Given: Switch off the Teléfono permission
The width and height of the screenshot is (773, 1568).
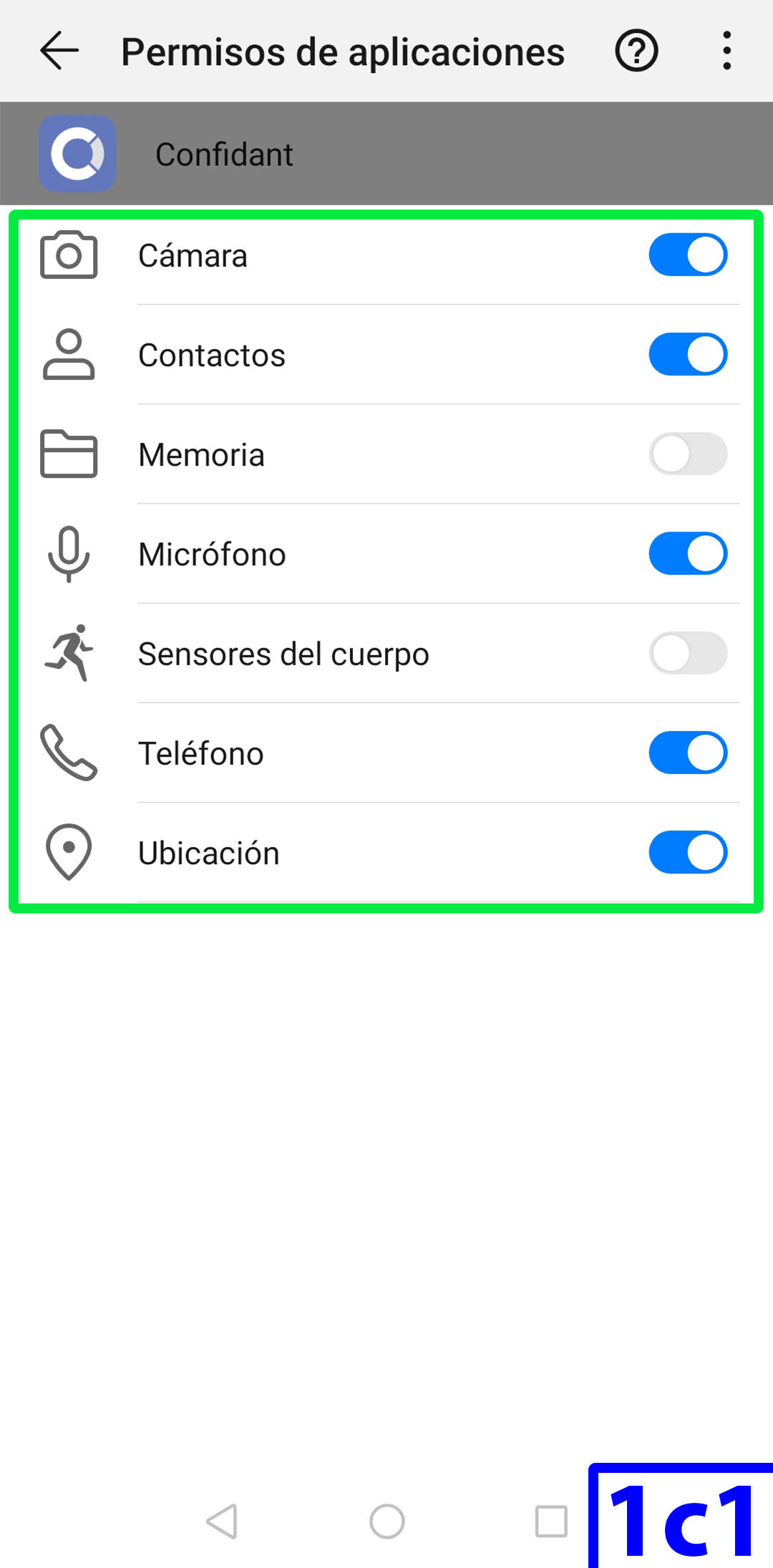Looking at the screenshot, I should click(688, 753).
